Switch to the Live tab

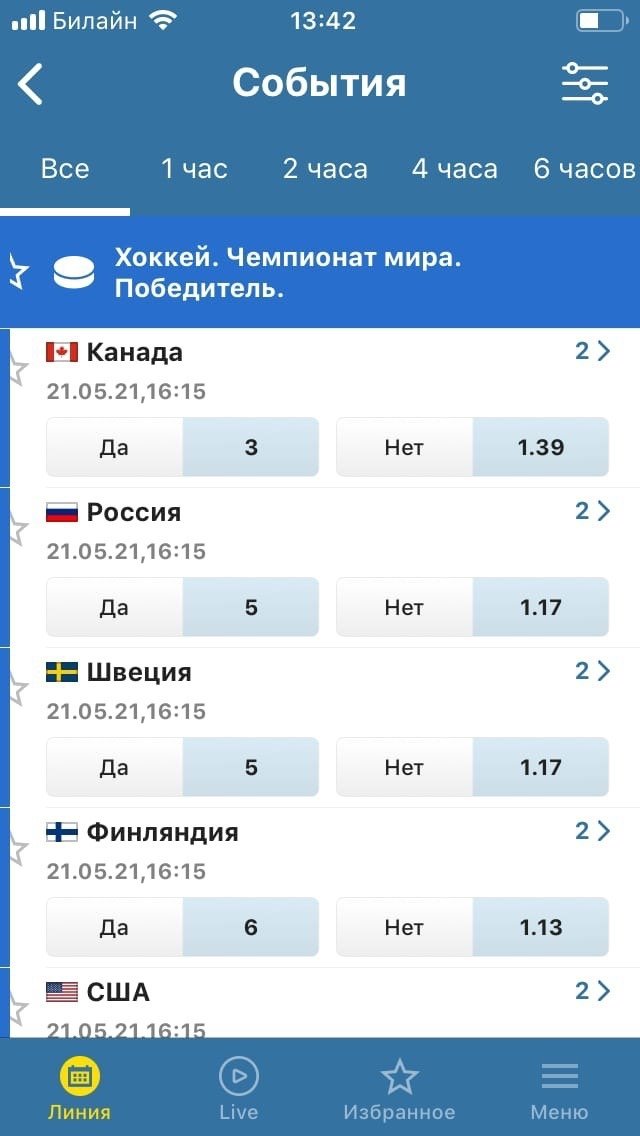tap(239, 1089)
